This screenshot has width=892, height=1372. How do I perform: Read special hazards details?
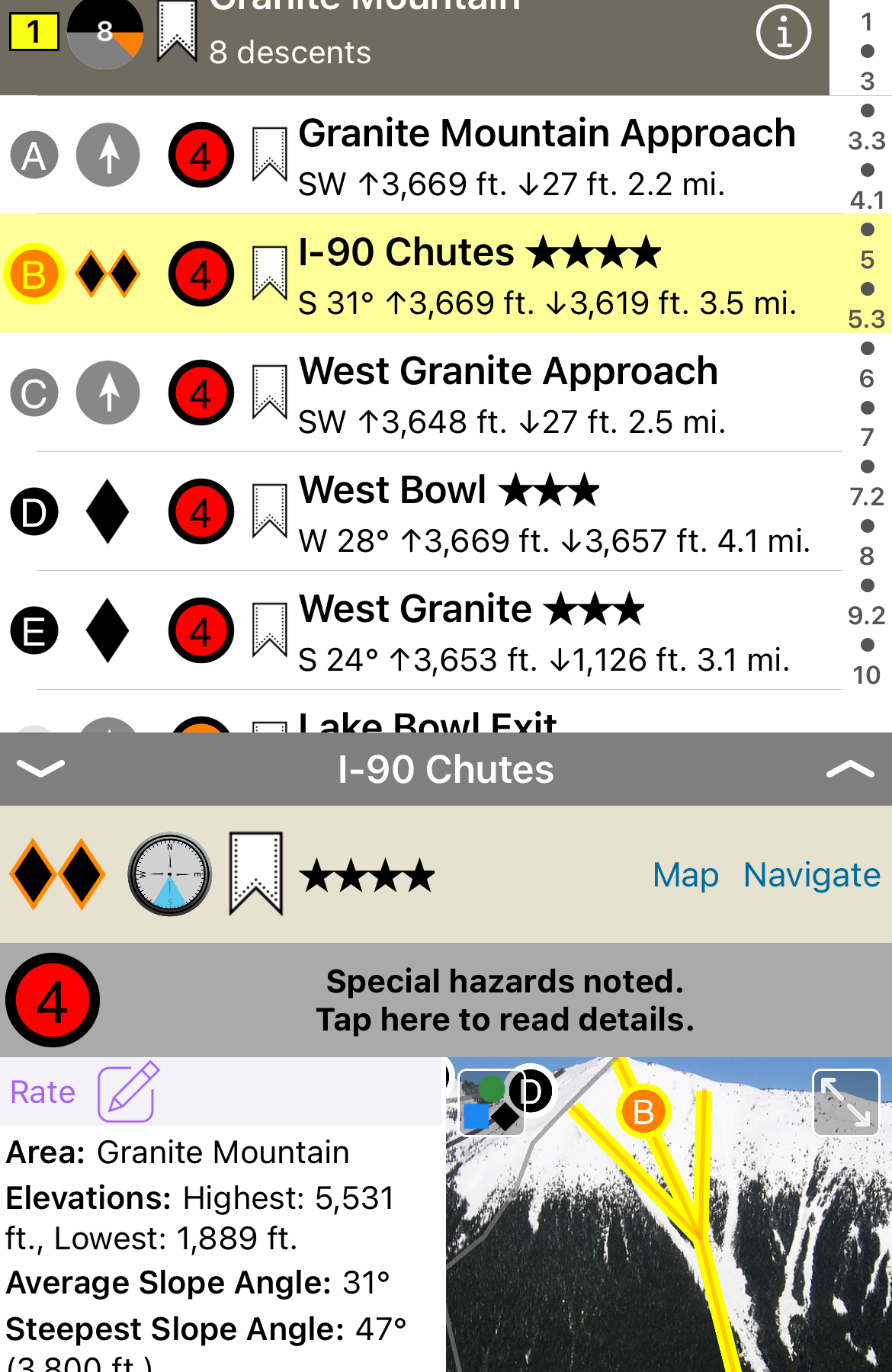[x=504, y=1000]
